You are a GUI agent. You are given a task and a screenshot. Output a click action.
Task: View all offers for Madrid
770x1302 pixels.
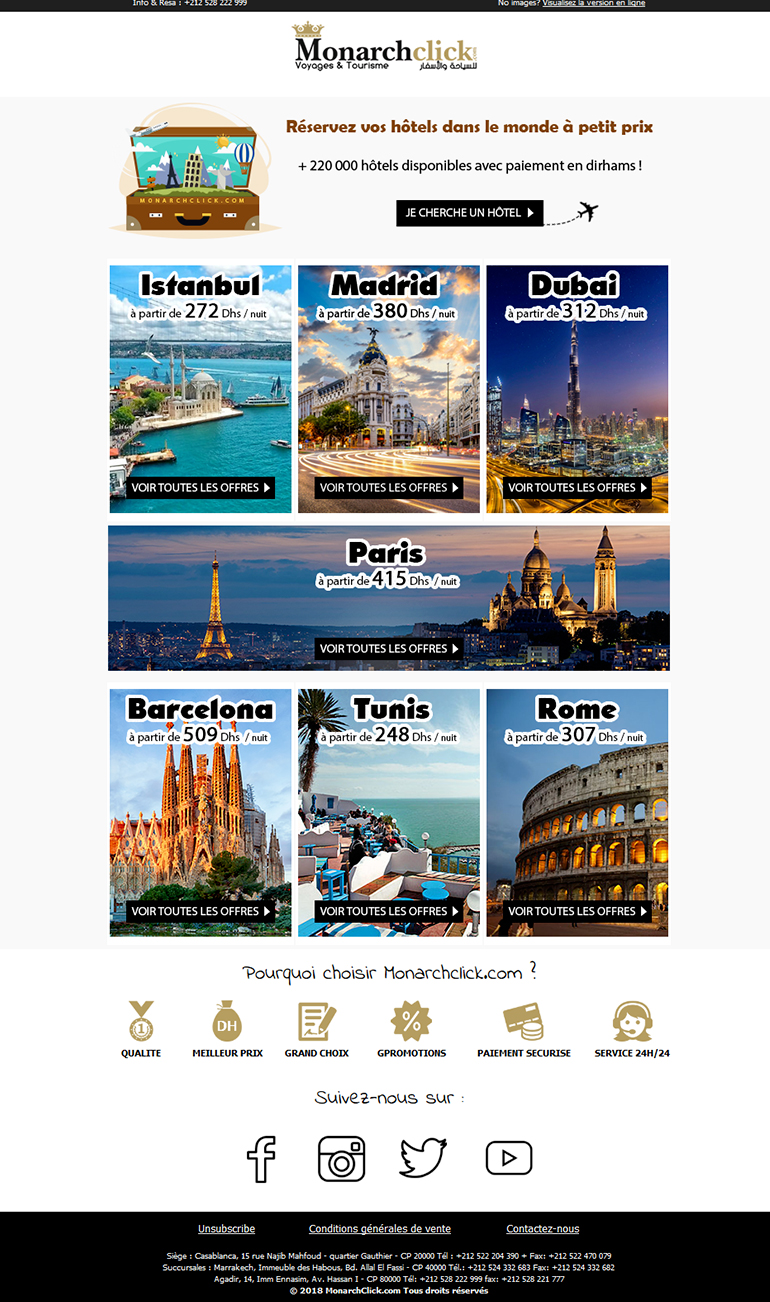[x=389, y=488]
